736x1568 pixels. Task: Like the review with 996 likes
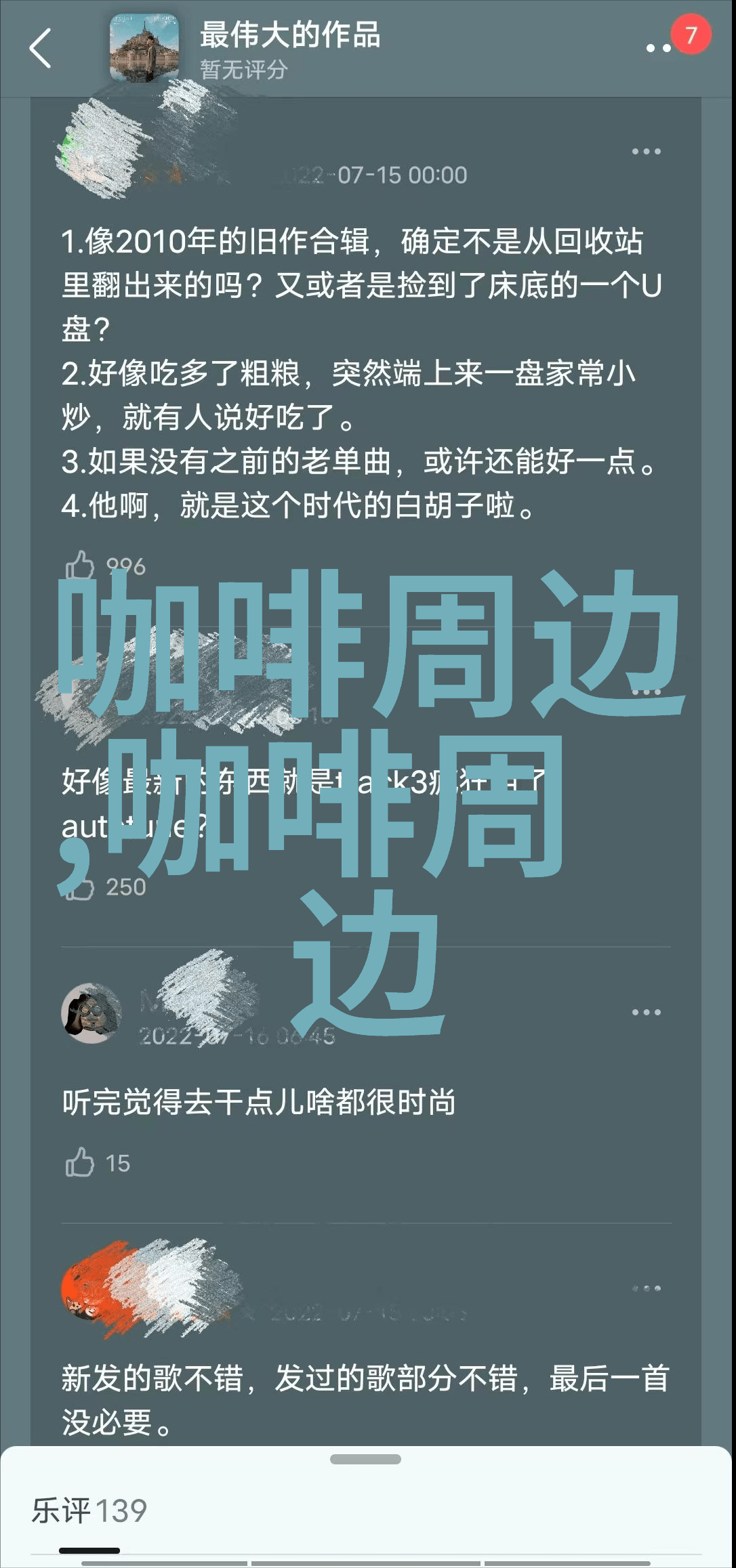(80, 566)
